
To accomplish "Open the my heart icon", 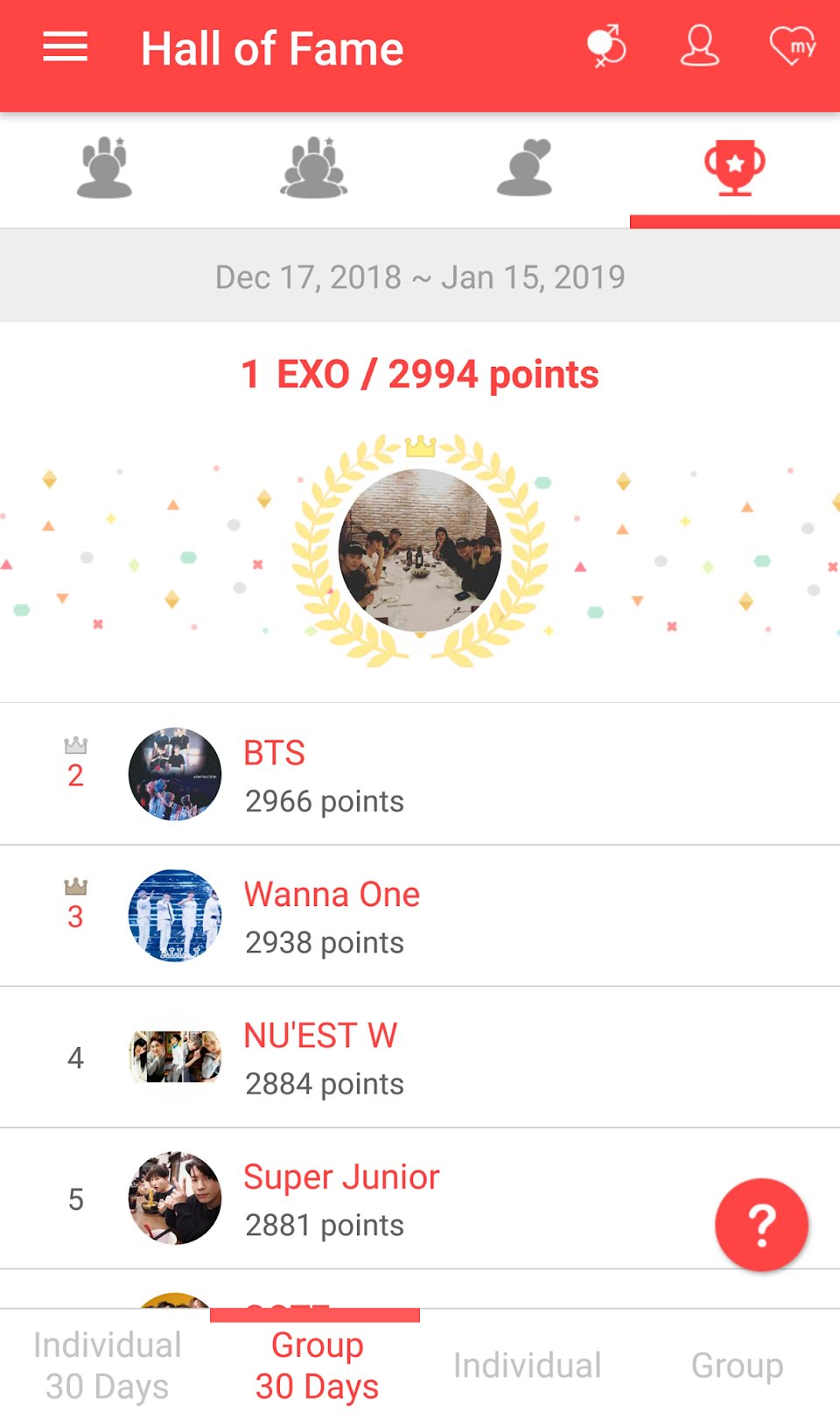I will tap(793, 47).
